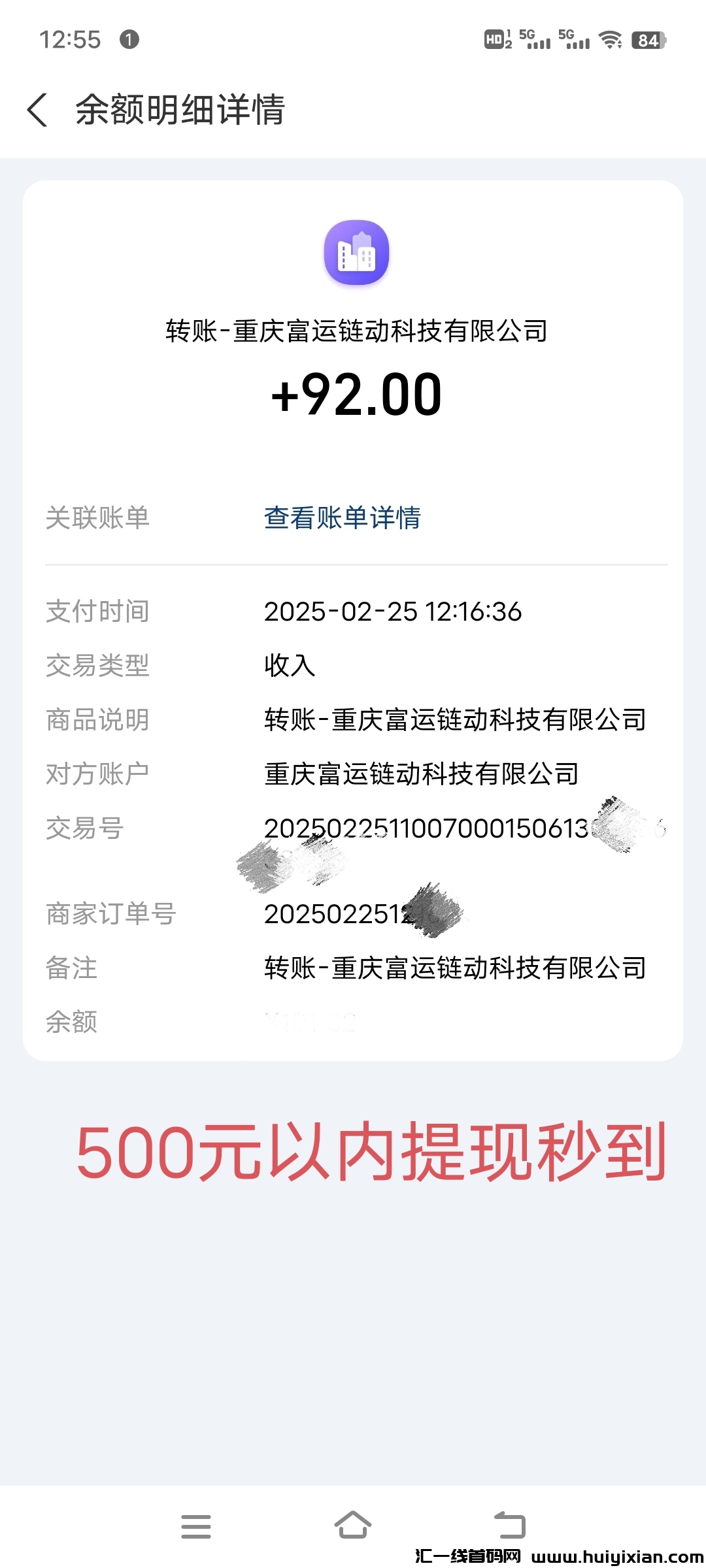Open recent apps from navigation bar

coord(196,1527)
